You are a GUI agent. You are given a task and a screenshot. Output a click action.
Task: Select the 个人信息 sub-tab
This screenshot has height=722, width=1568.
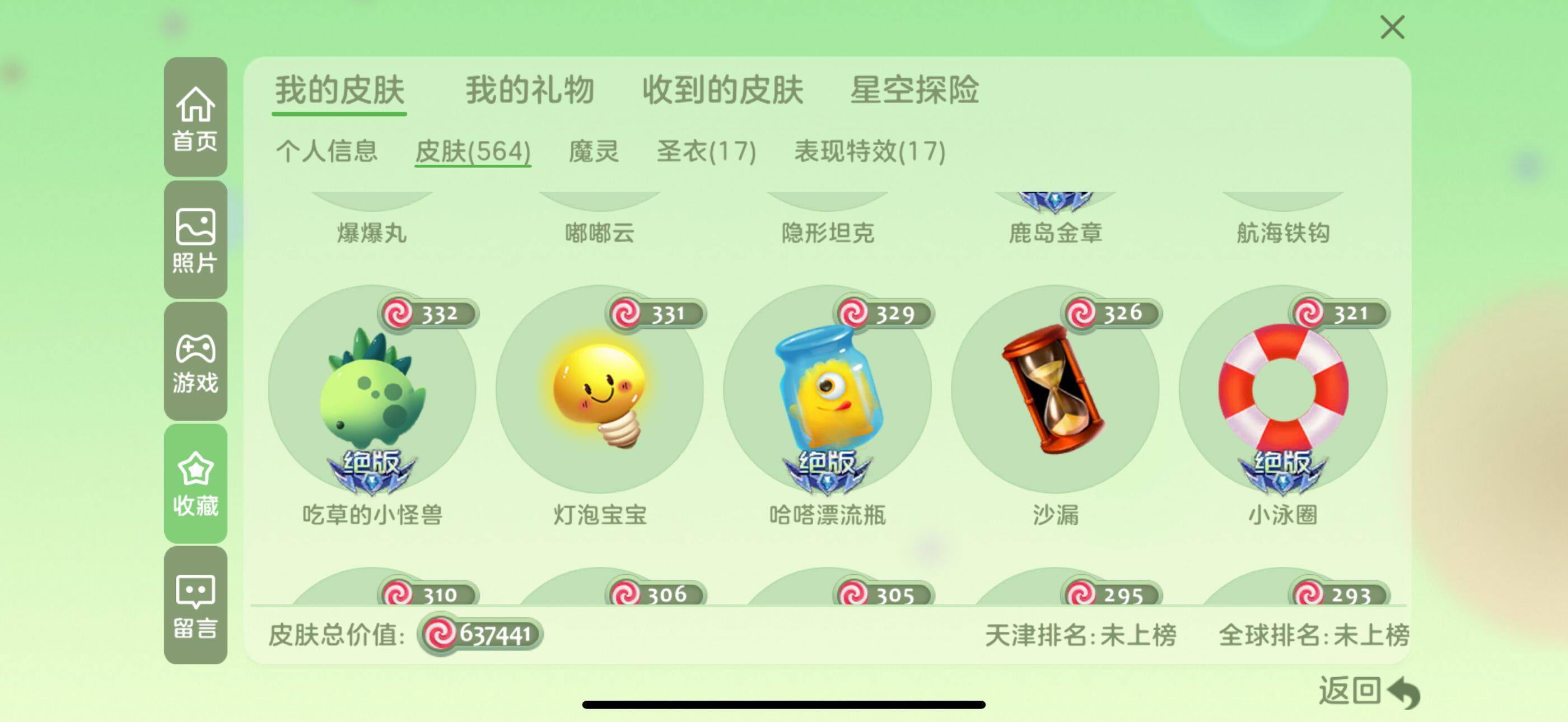coord(327,150)
